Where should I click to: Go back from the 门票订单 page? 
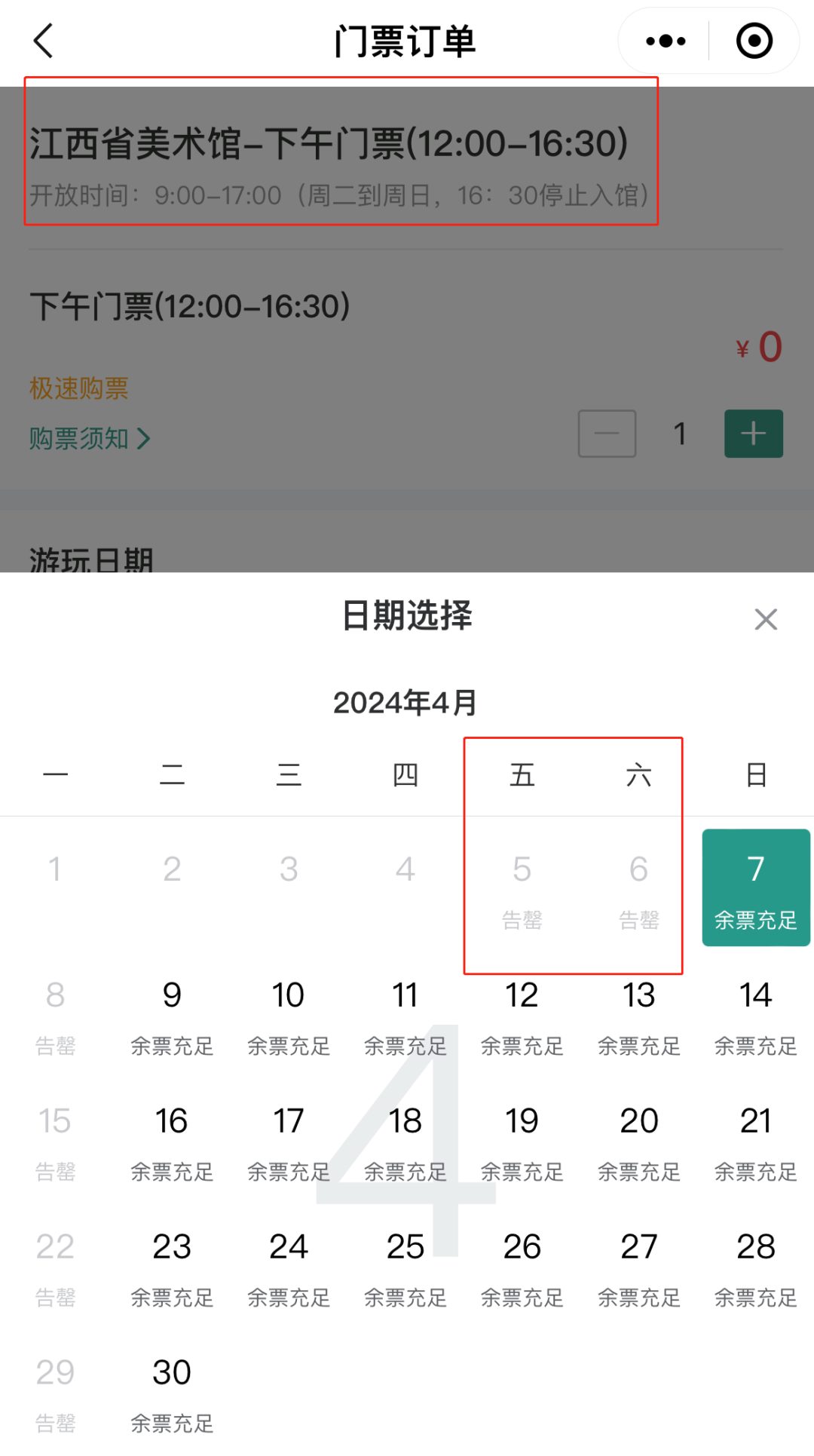click(44, 41)
